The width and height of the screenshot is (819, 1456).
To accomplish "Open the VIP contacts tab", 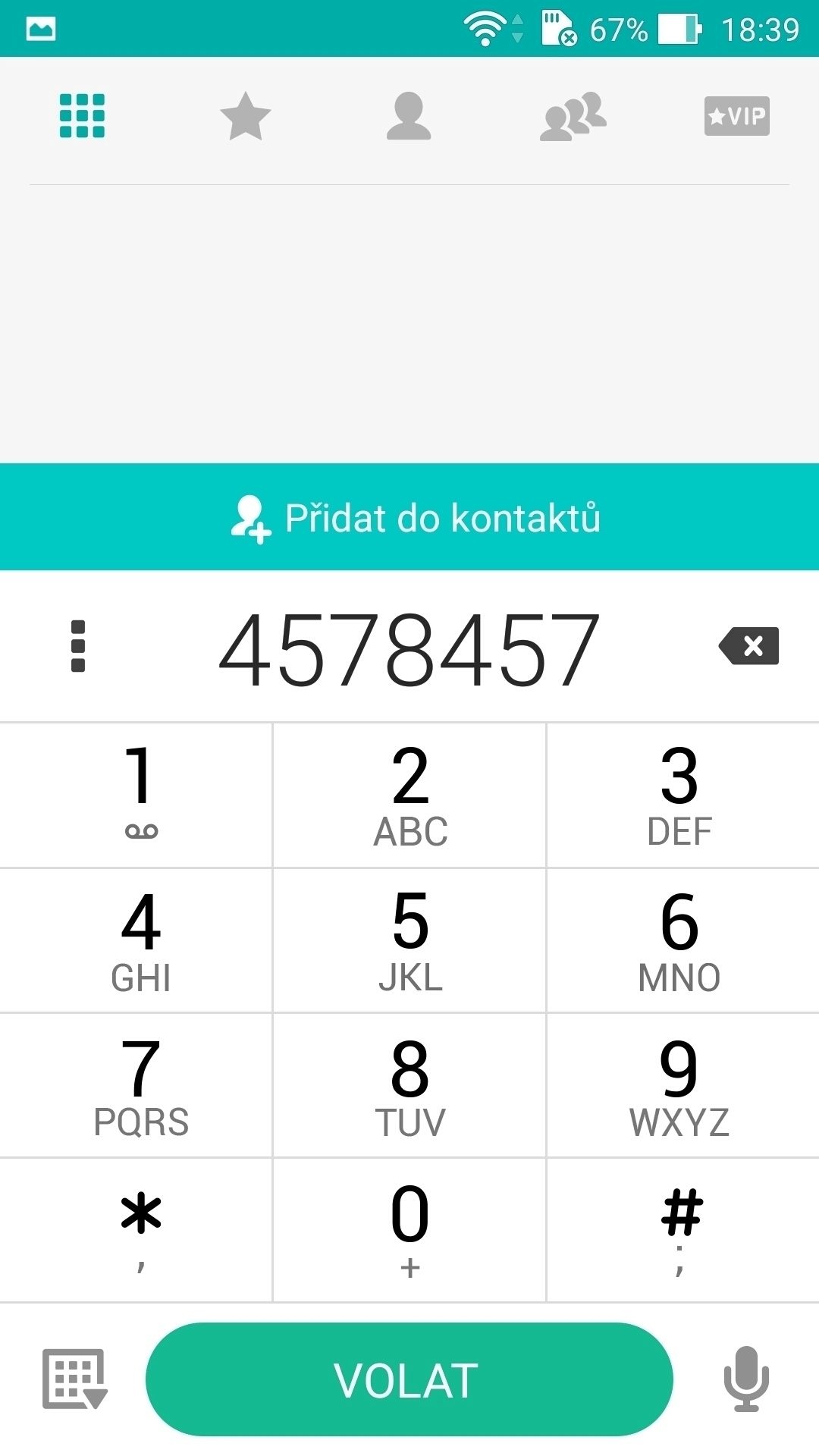I will pos(736,116).
